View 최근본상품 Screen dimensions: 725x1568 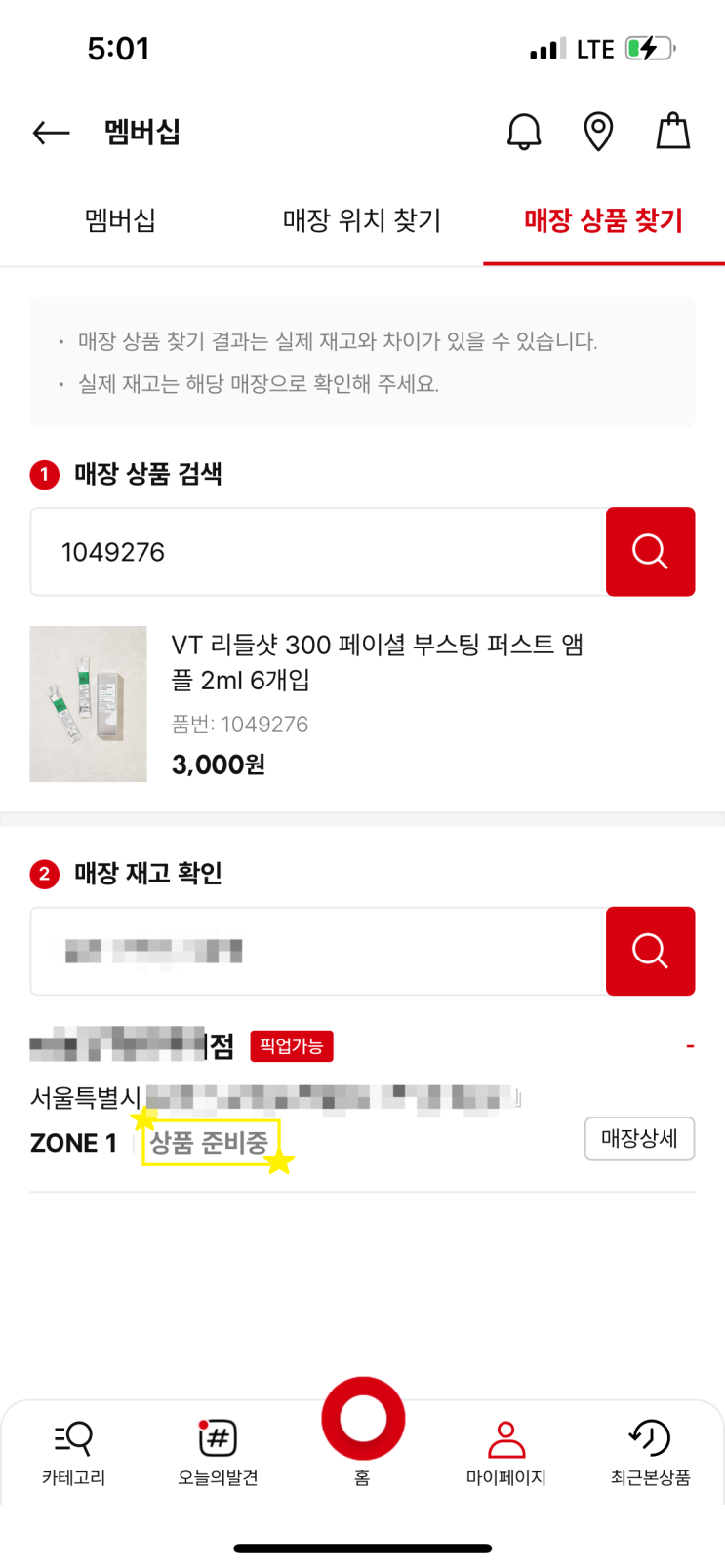click(650, 1451)
